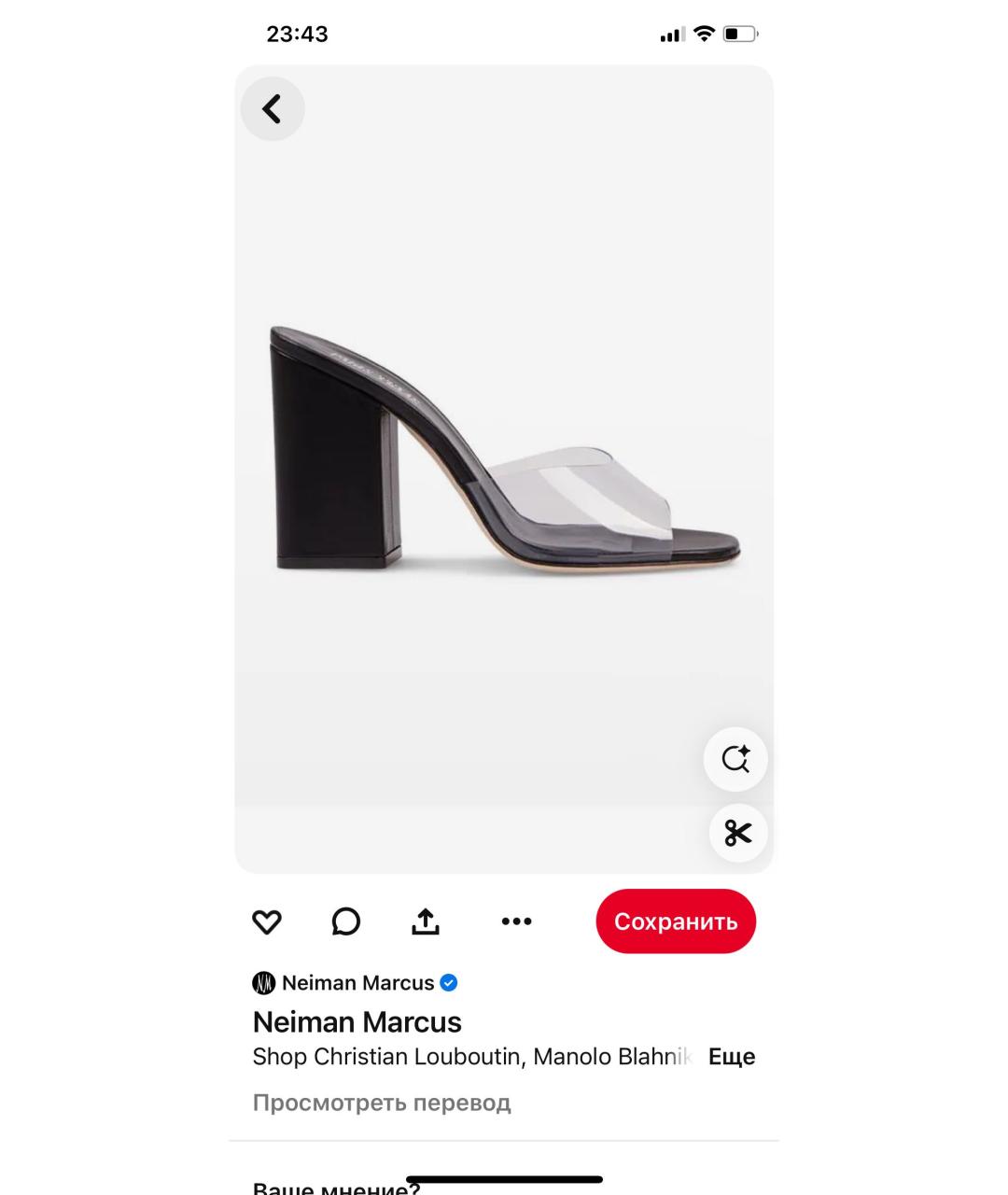Go back using the arrow button
The image size is (1008, 1195).
pyautogui.click(x=272, y=109)
